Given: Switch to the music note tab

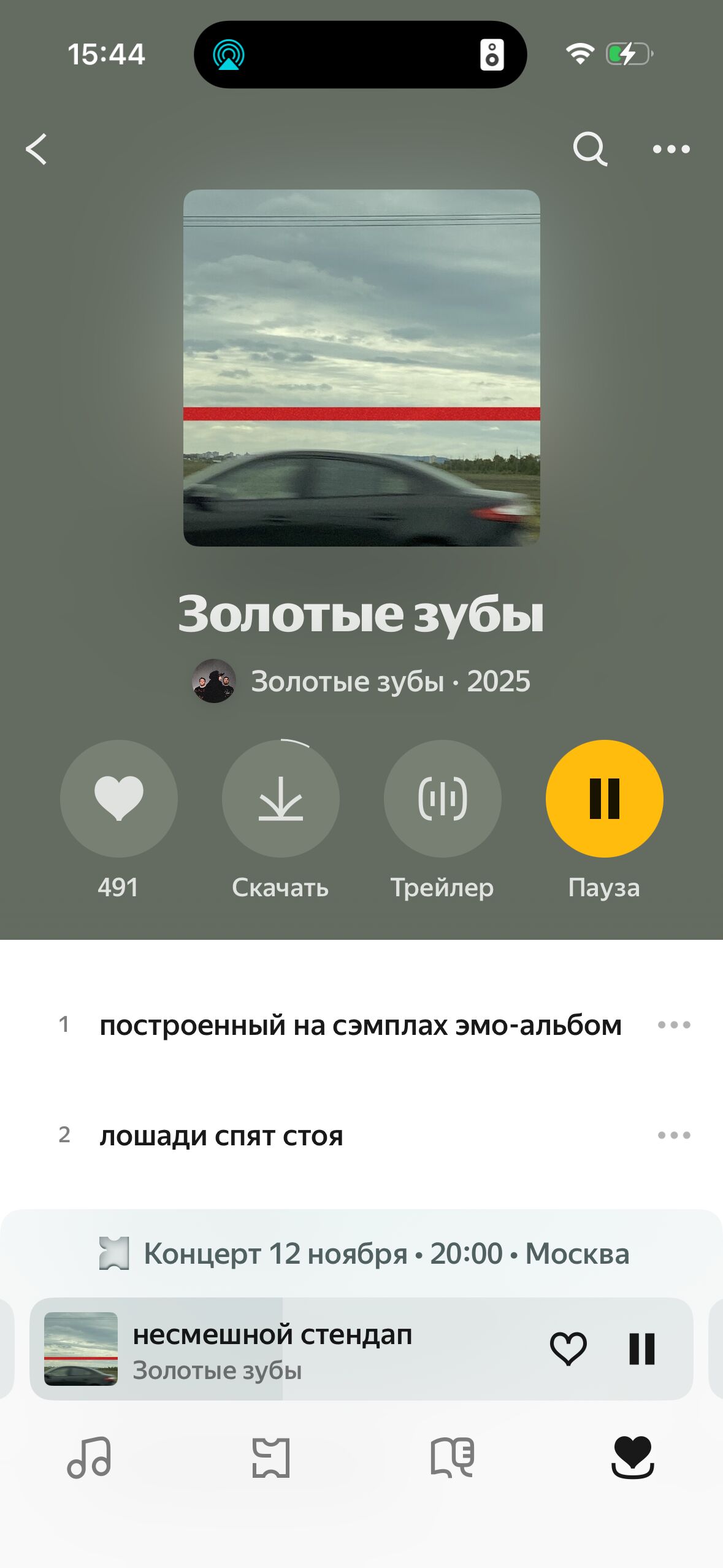Looking at the screenshot, I should tap(90, 1458).
